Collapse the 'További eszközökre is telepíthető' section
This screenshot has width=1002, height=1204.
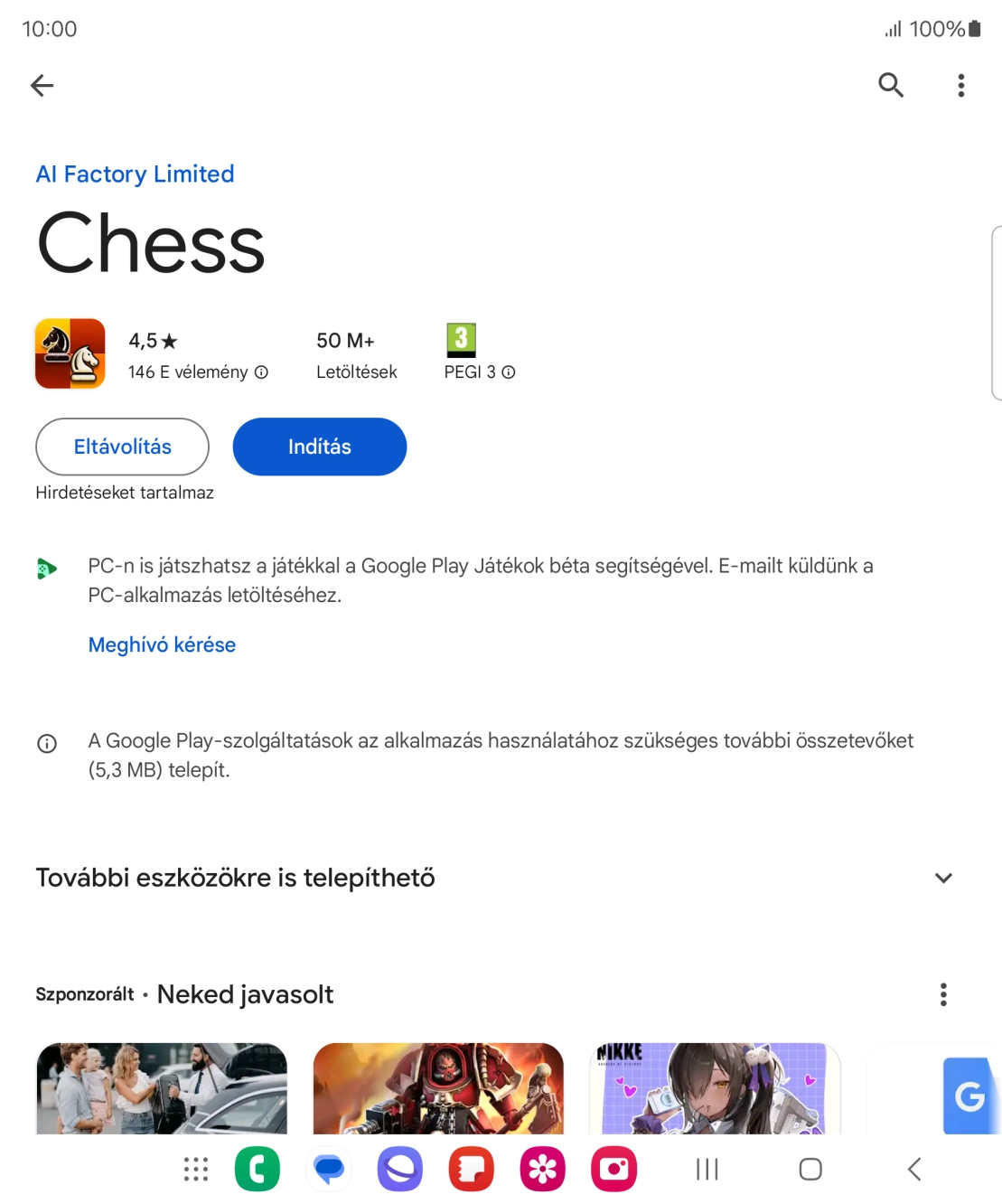click(942, 878)
